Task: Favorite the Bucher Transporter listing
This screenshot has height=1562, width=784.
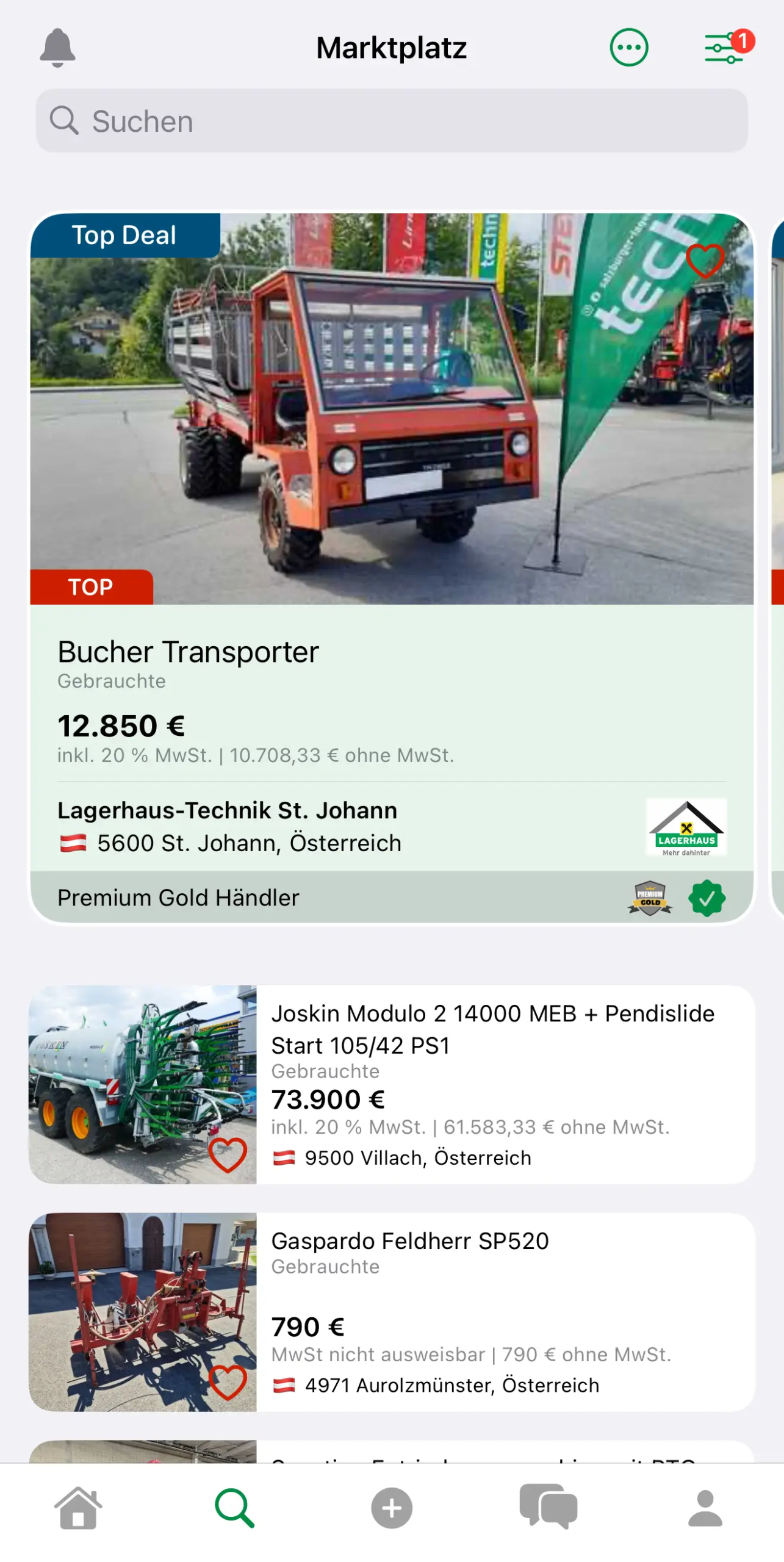Action: [x=704, y=261]
